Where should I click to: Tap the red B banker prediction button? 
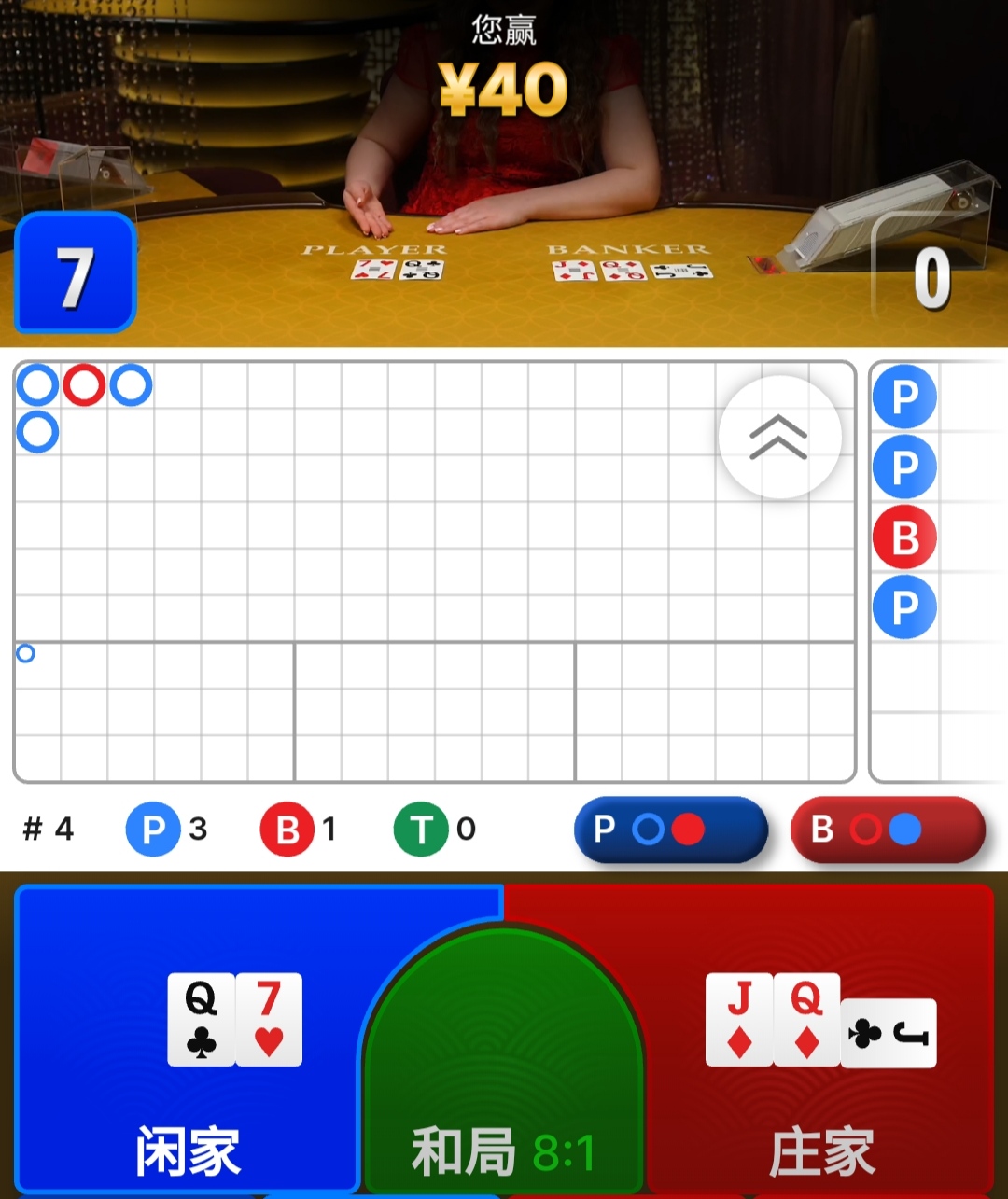click(x=887, y=829)
